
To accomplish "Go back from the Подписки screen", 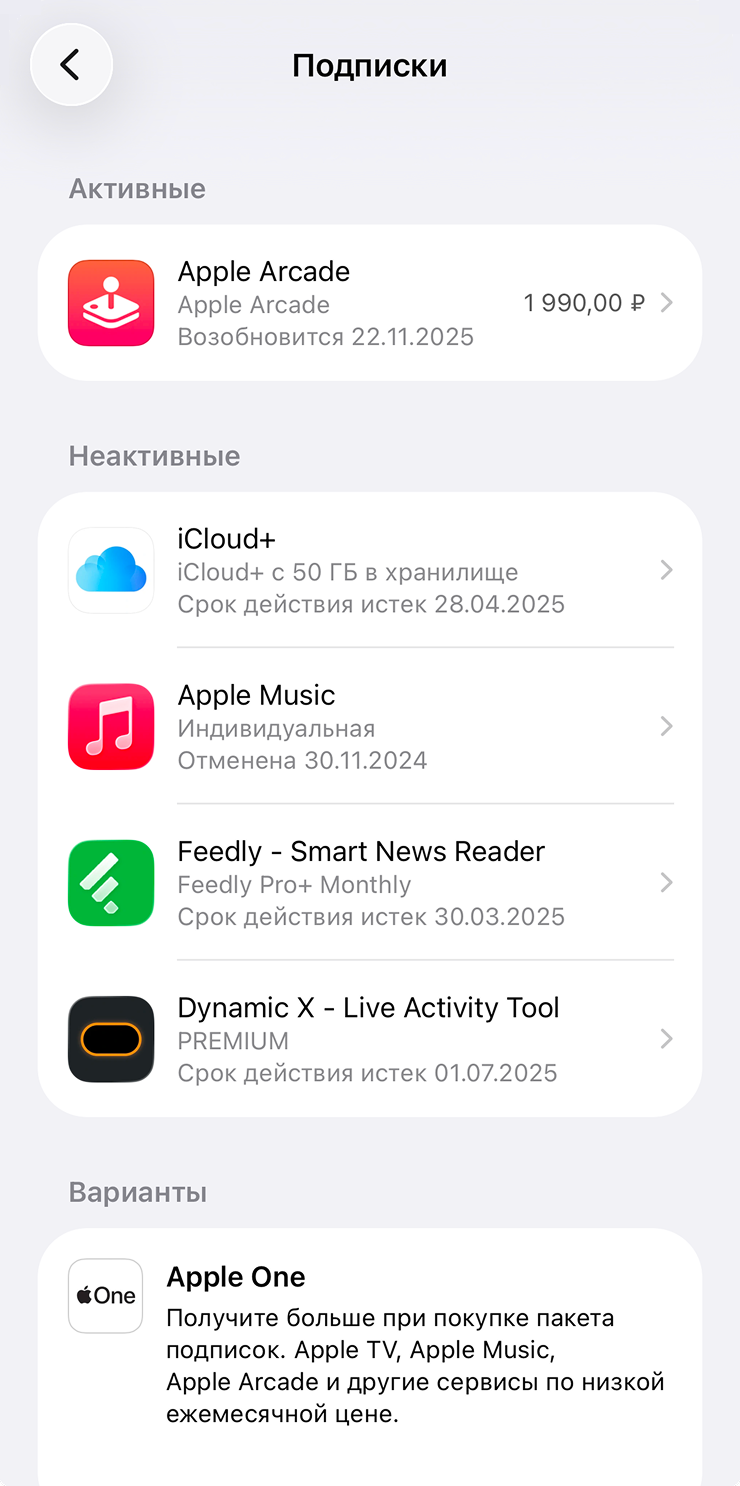I will click(71, 65).
